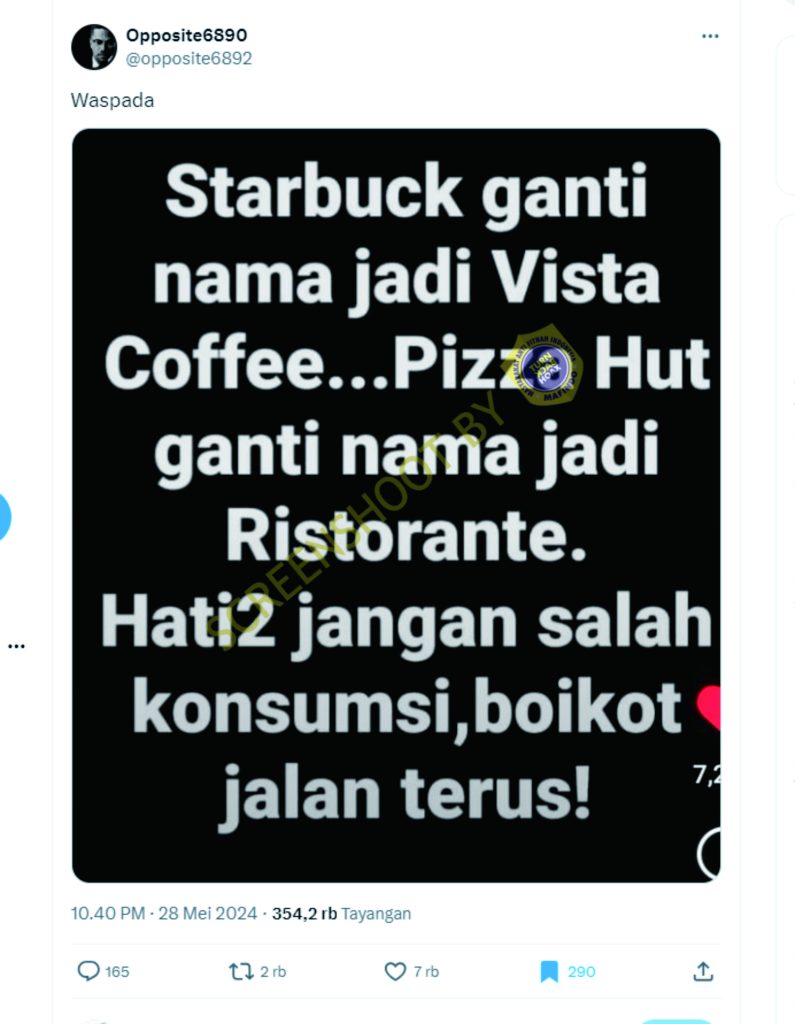Open the attached image in the post

point(396,505)
